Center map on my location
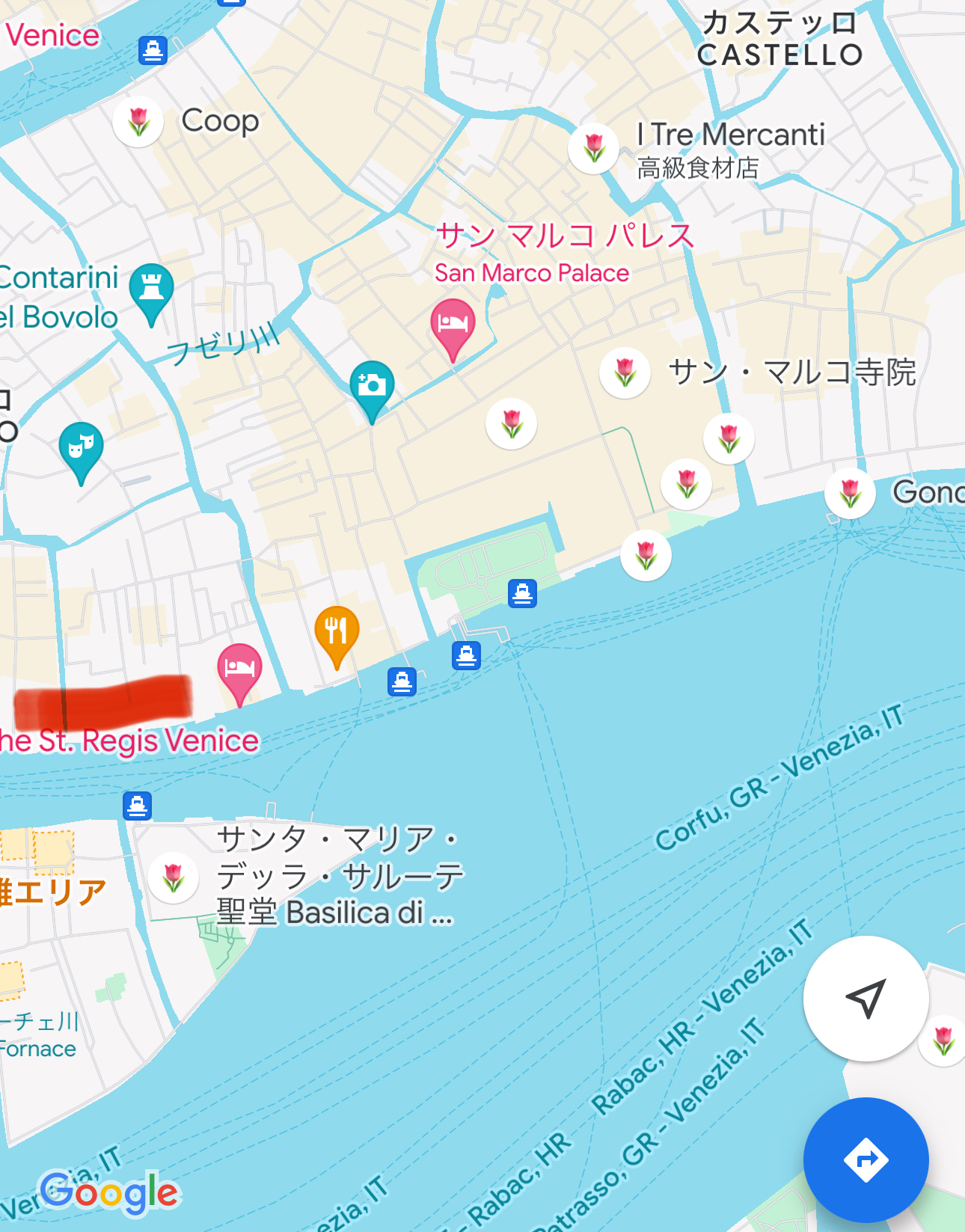965x1232 pixels. (866, 998)
